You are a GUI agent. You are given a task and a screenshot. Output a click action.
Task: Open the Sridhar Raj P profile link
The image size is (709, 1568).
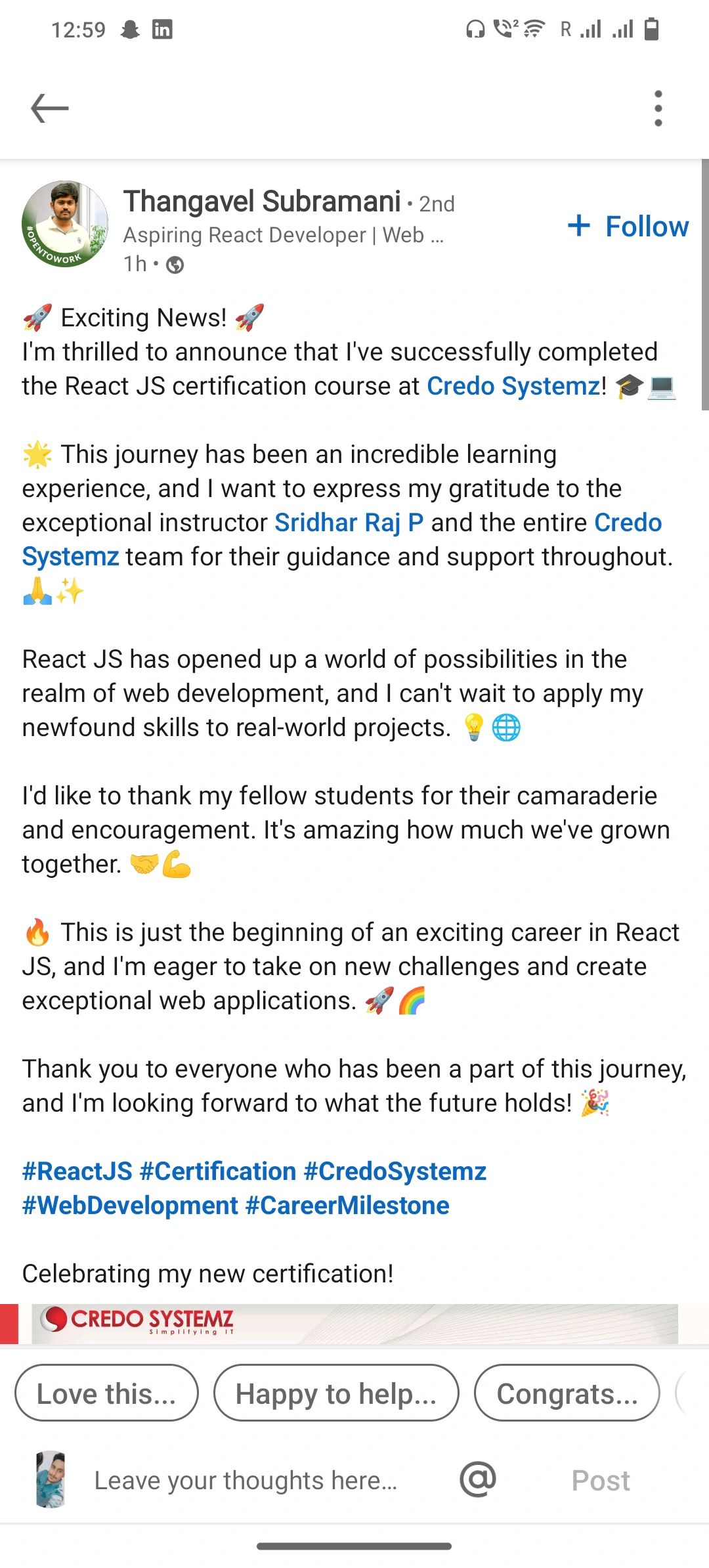[x=349, y=523]
